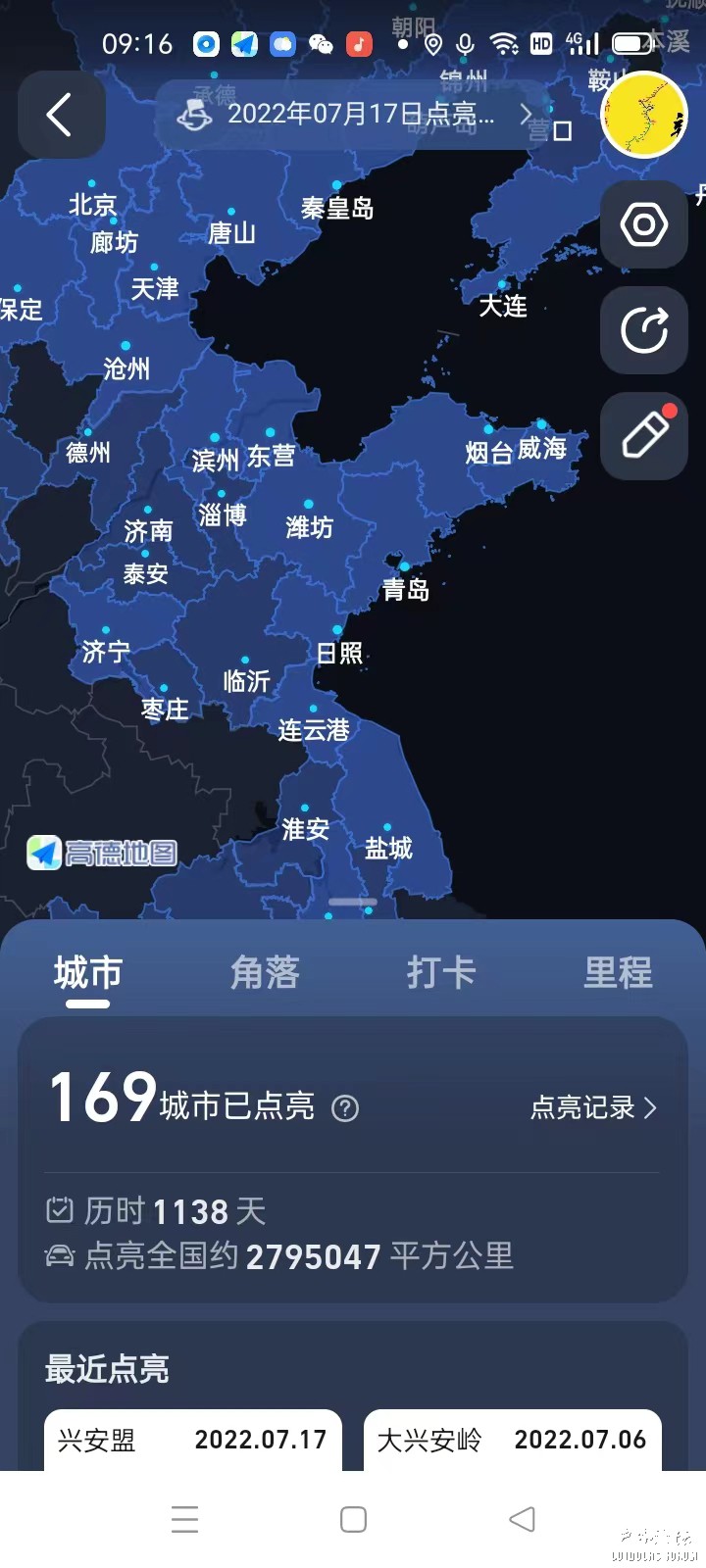Screen dimensions: 706x1568
Task: Open 点亮记录 history
Action: coord(593,1107)
